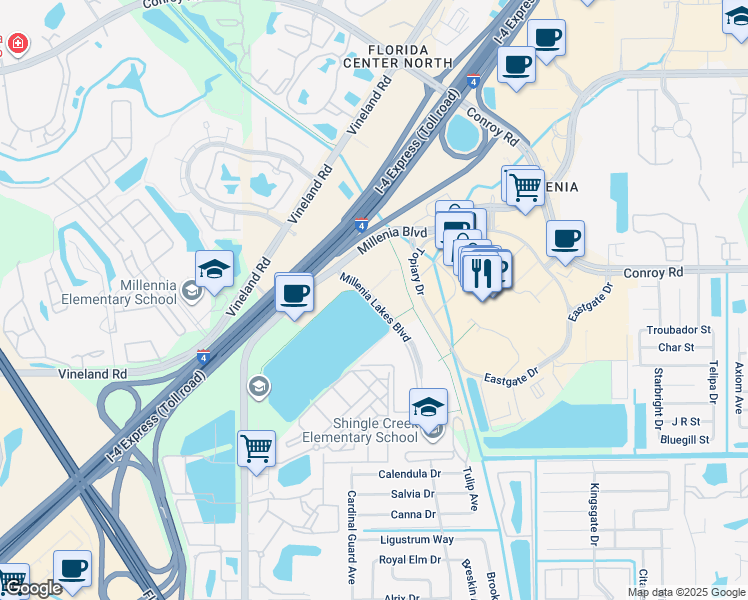Open the shopping cart marker near Shingle Creek Elementary

point(257,452)
